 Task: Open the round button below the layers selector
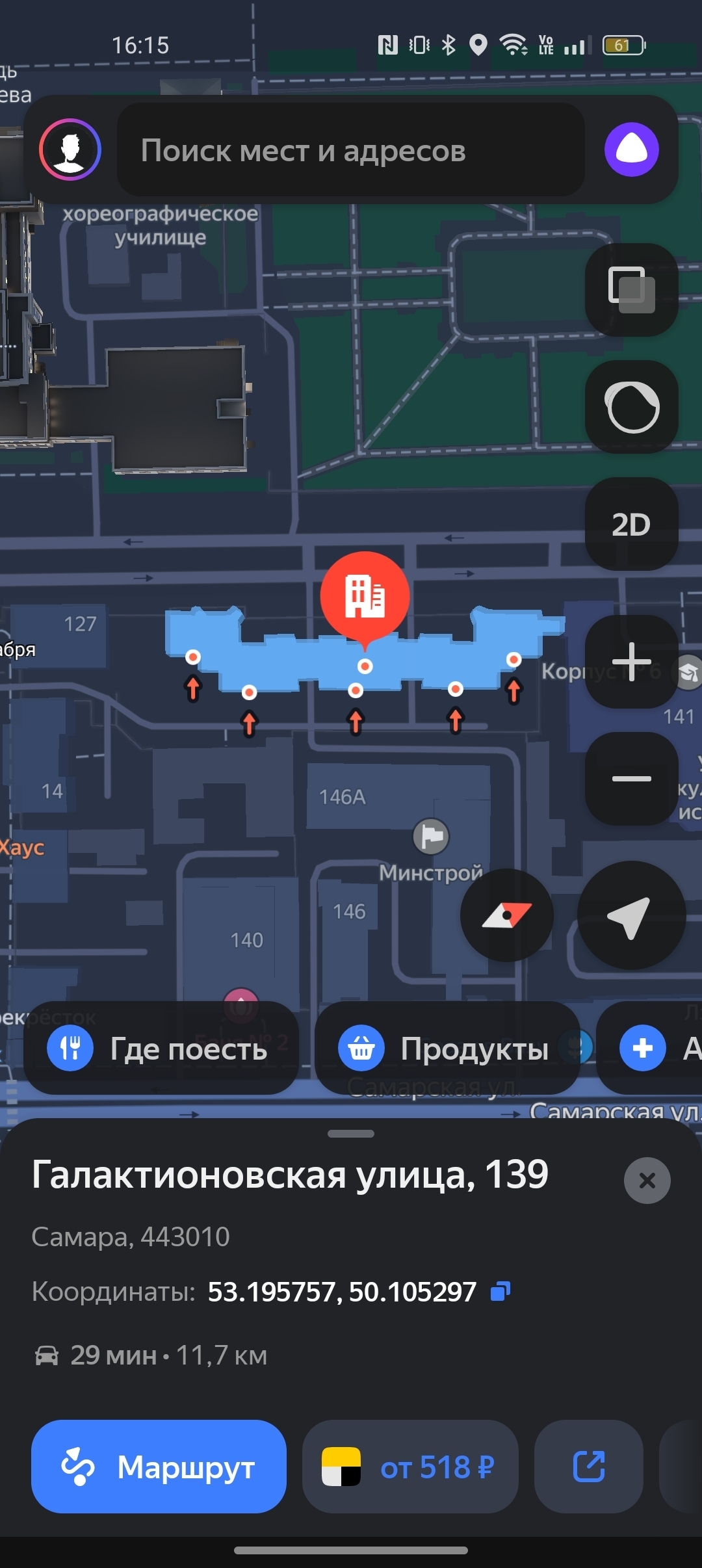point(631,407)
